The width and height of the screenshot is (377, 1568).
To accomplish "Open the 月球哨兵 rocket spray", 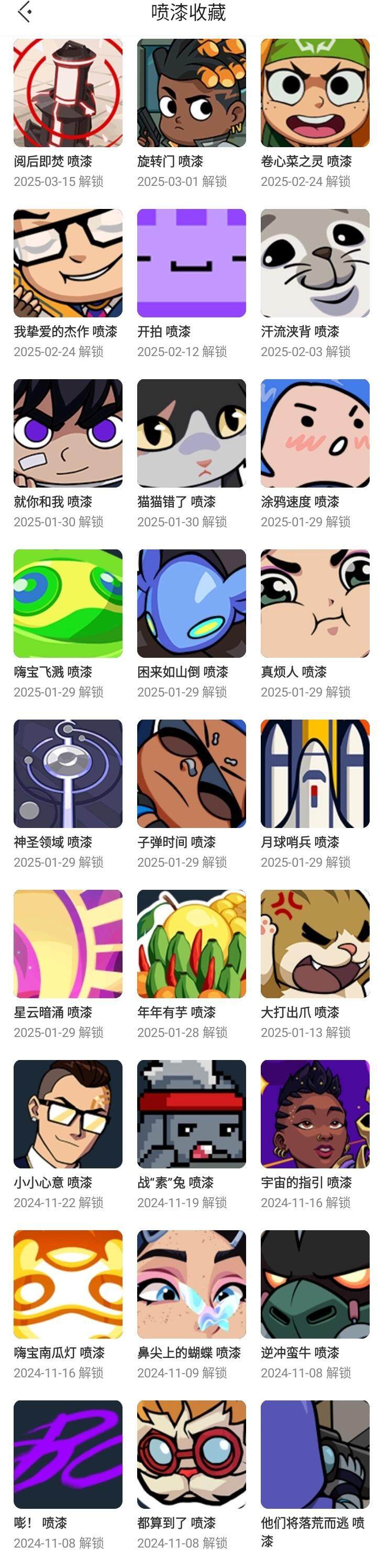I will (x=315, y=774).
